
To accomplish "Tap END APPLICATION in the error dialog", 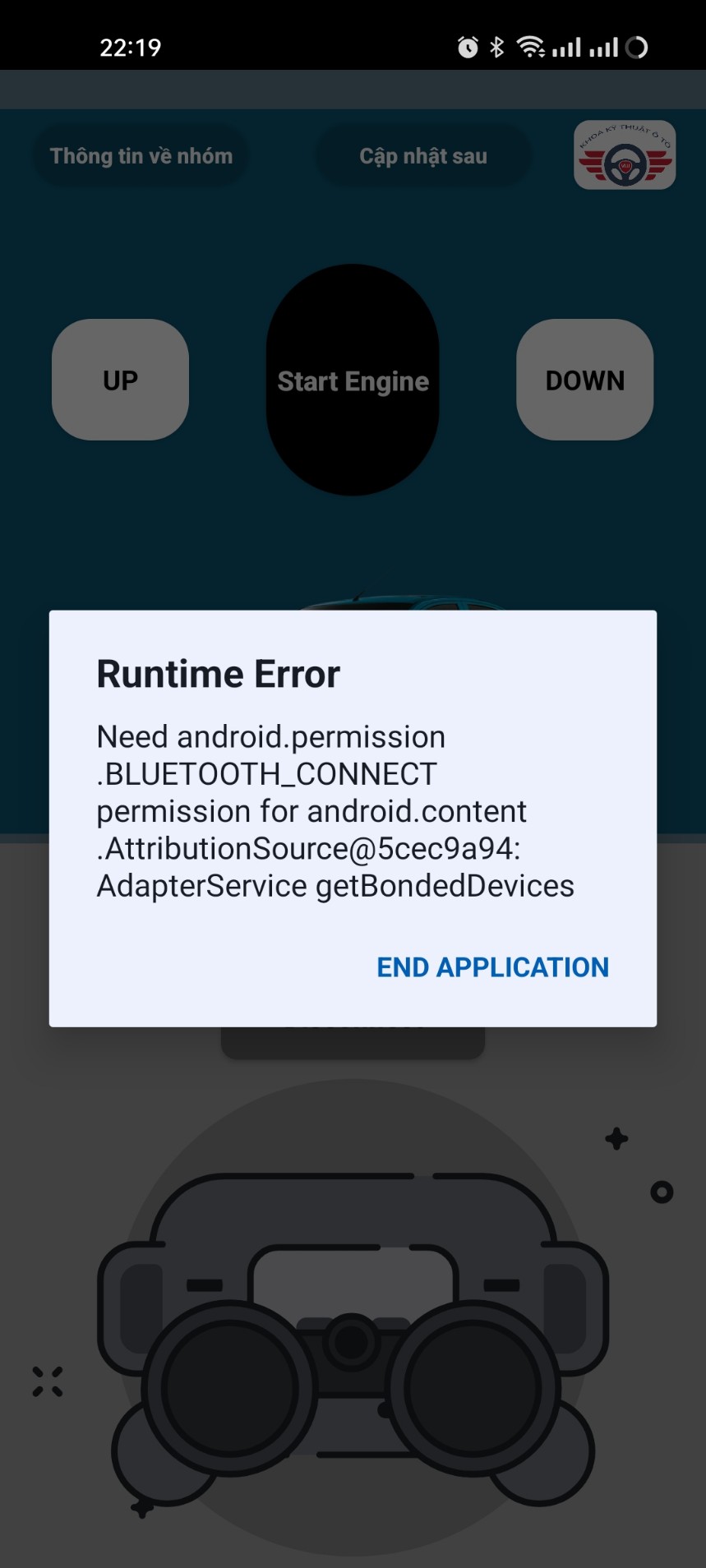I will tap(492, 967).
